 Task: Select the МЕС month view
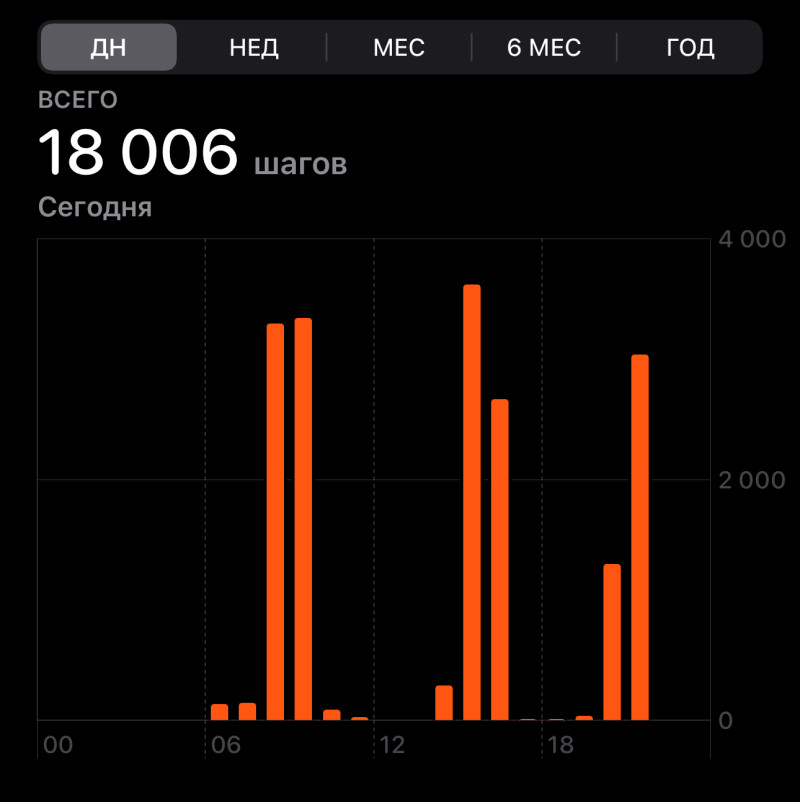399,47
